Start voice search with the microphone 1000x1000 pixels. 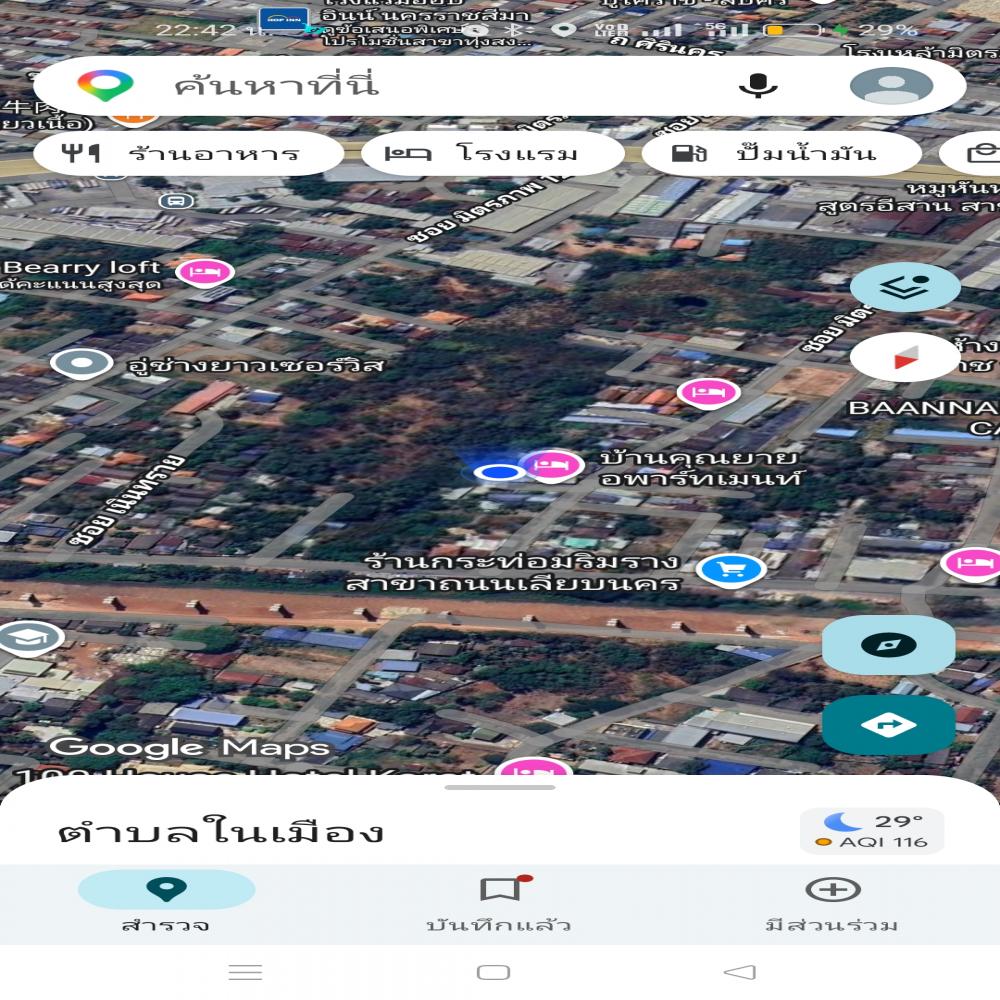[758, 86]
